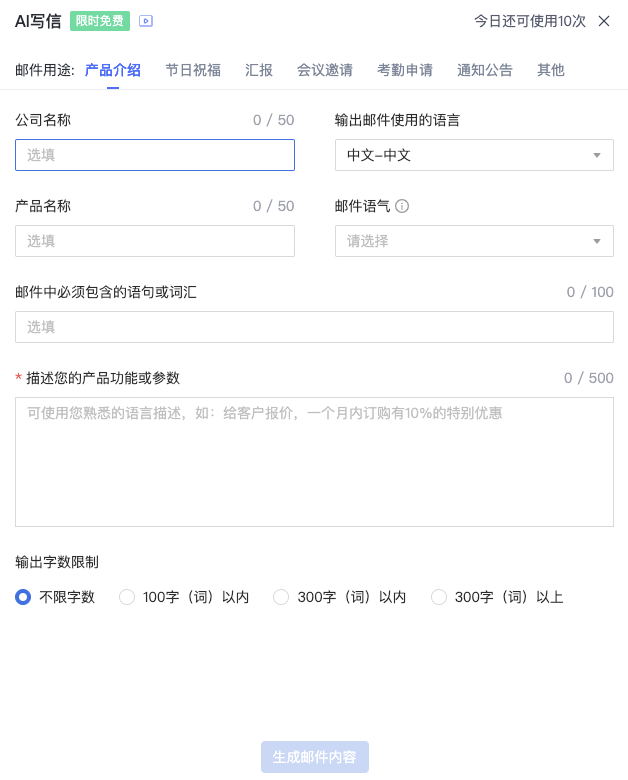Tap the 产品名称 text field
628x780 pixels.
click(x=155, y=241)
